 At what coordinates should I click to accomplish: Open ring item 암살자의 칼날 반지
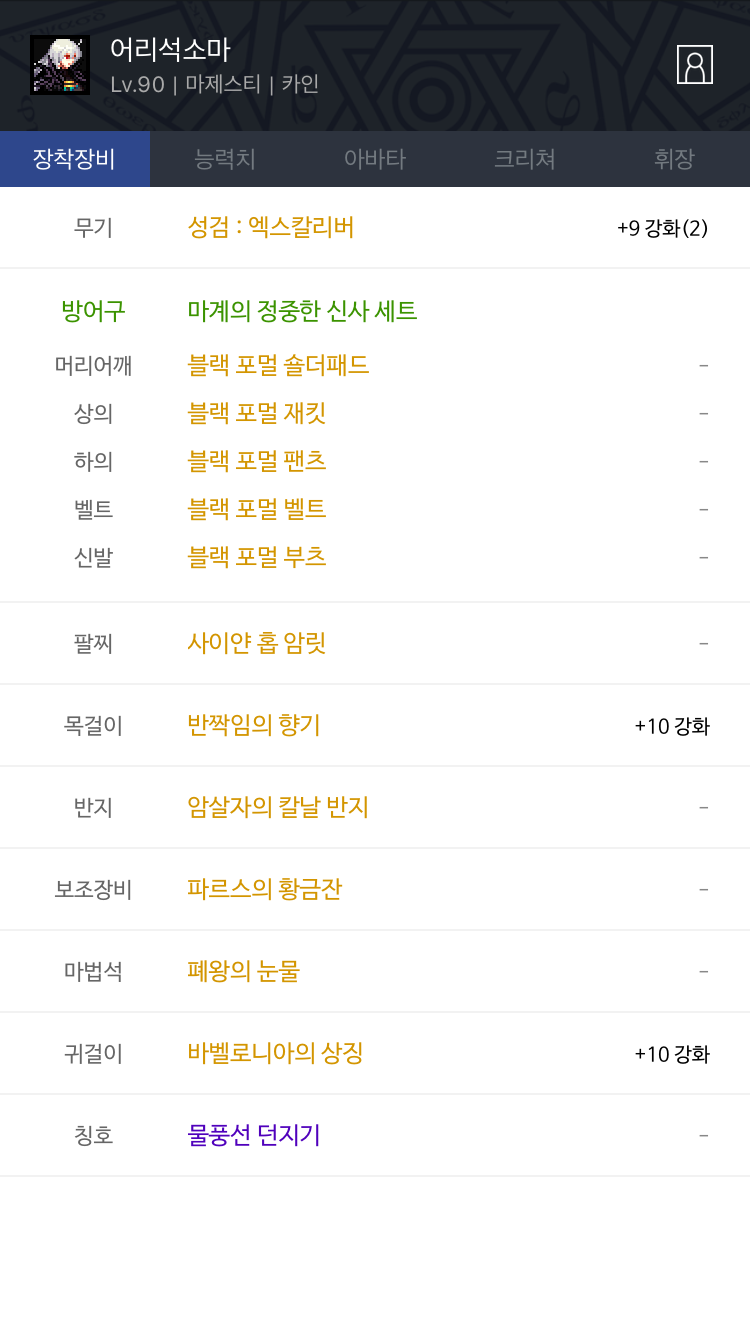(x=278, y=807)
